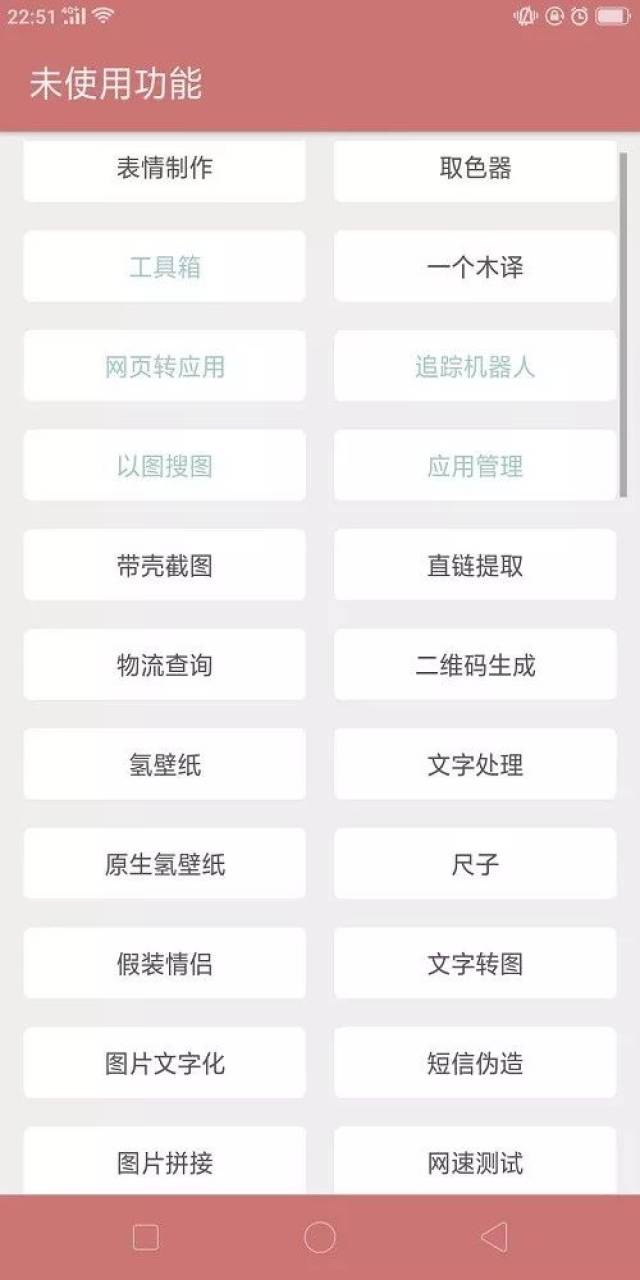Go back using the system back button
Viewport: 640px width, 1280px height.
pos(494,1237)
